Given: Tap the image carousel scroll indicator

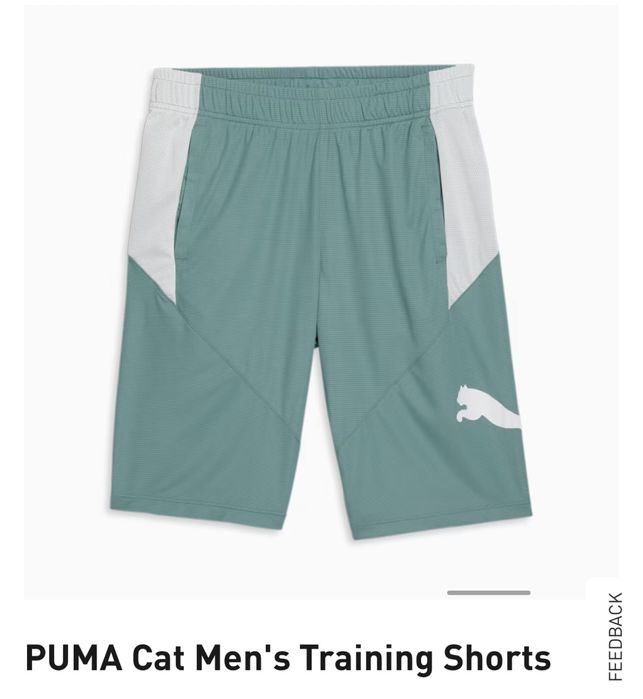Looking at the screenshot, I should (x=488, y=592).
